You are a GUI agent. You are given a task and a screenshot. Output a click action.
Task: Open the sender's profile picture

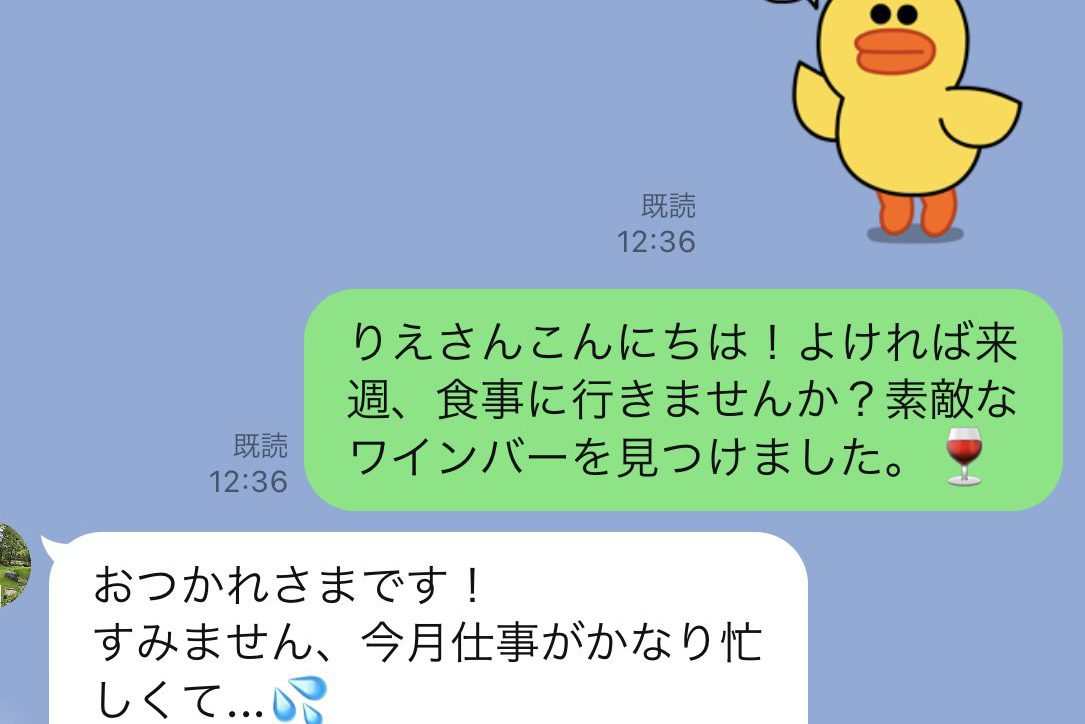[13, 565]
